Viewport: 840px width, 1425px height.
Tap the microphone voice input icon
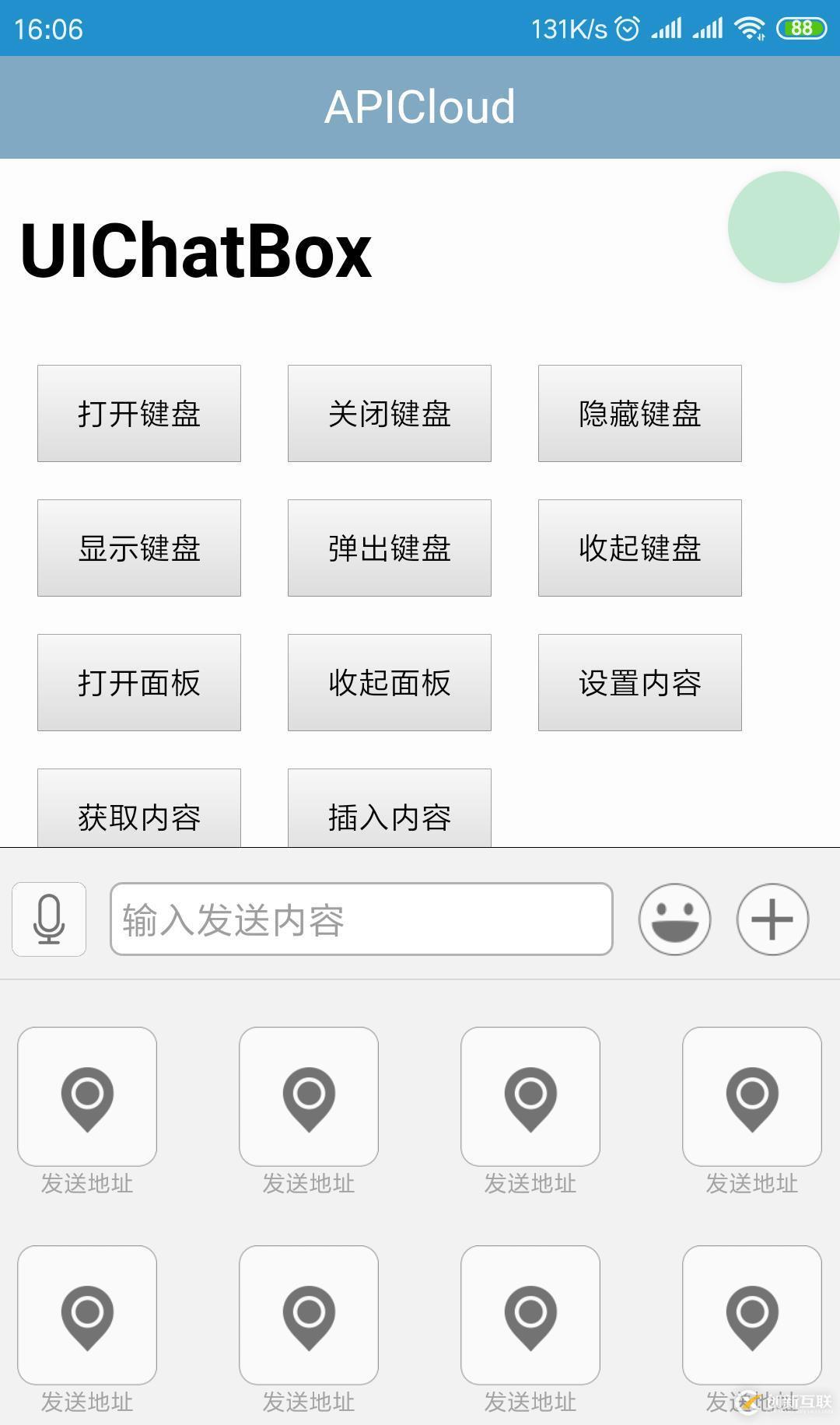[x=49, y=919]
